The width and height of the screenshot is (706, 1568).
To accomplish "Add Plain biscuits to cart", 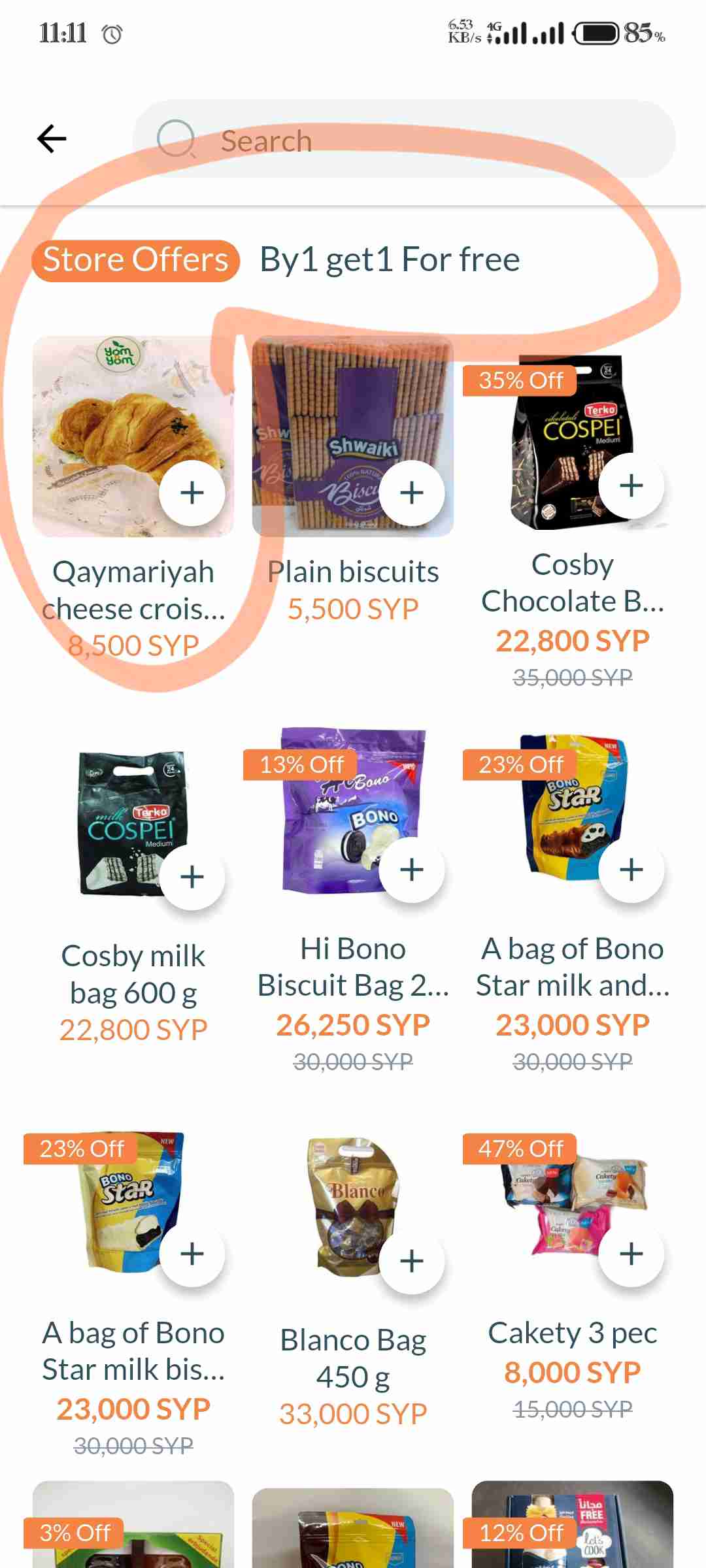I will (x=412, y=493).
